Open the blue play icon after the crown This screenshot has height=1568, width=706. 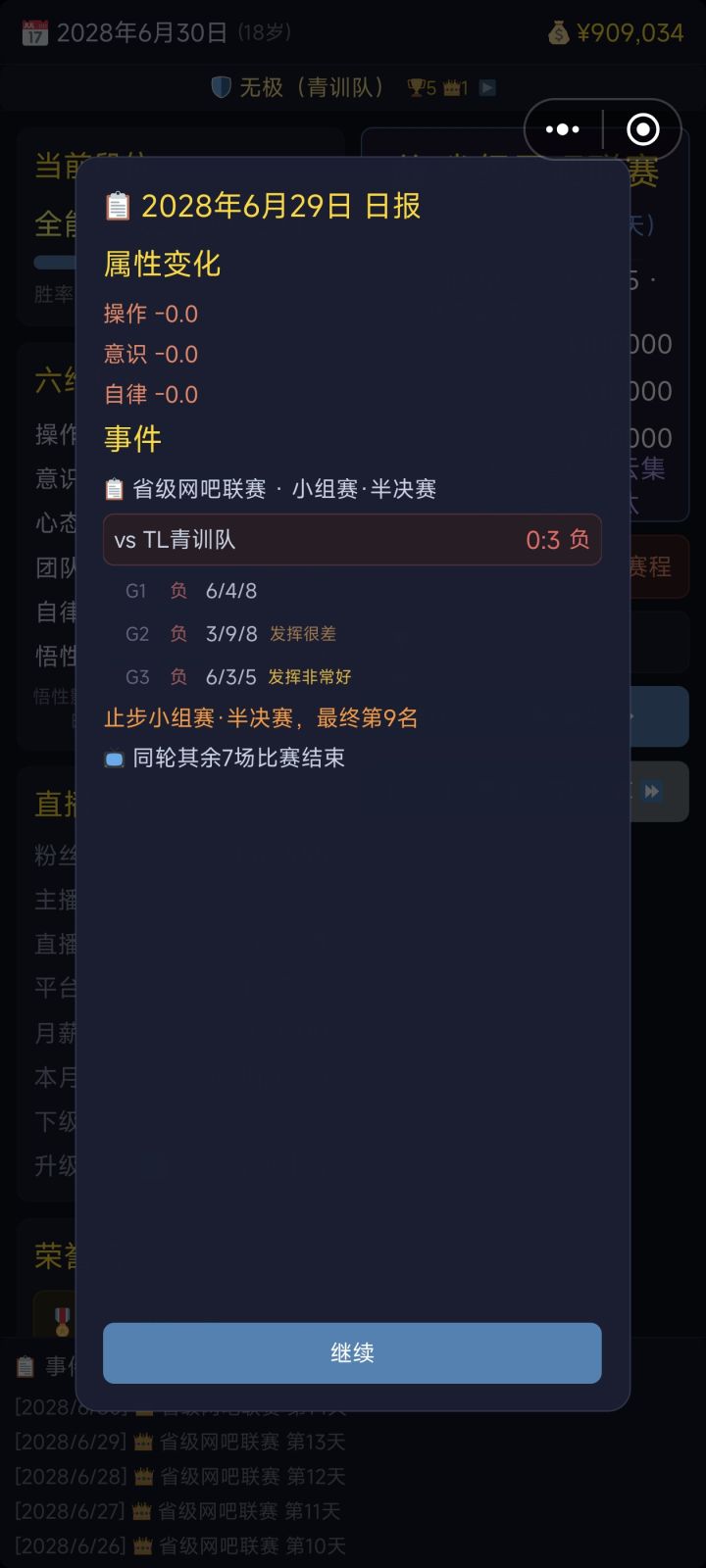coord(485,87)
